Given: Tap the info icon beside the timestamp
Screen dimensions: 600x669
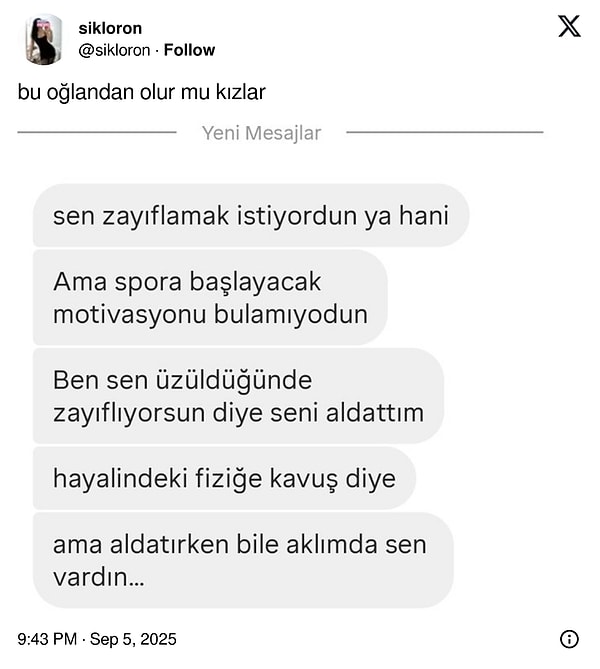Looking at the screenshot, I should click(569, 639).
